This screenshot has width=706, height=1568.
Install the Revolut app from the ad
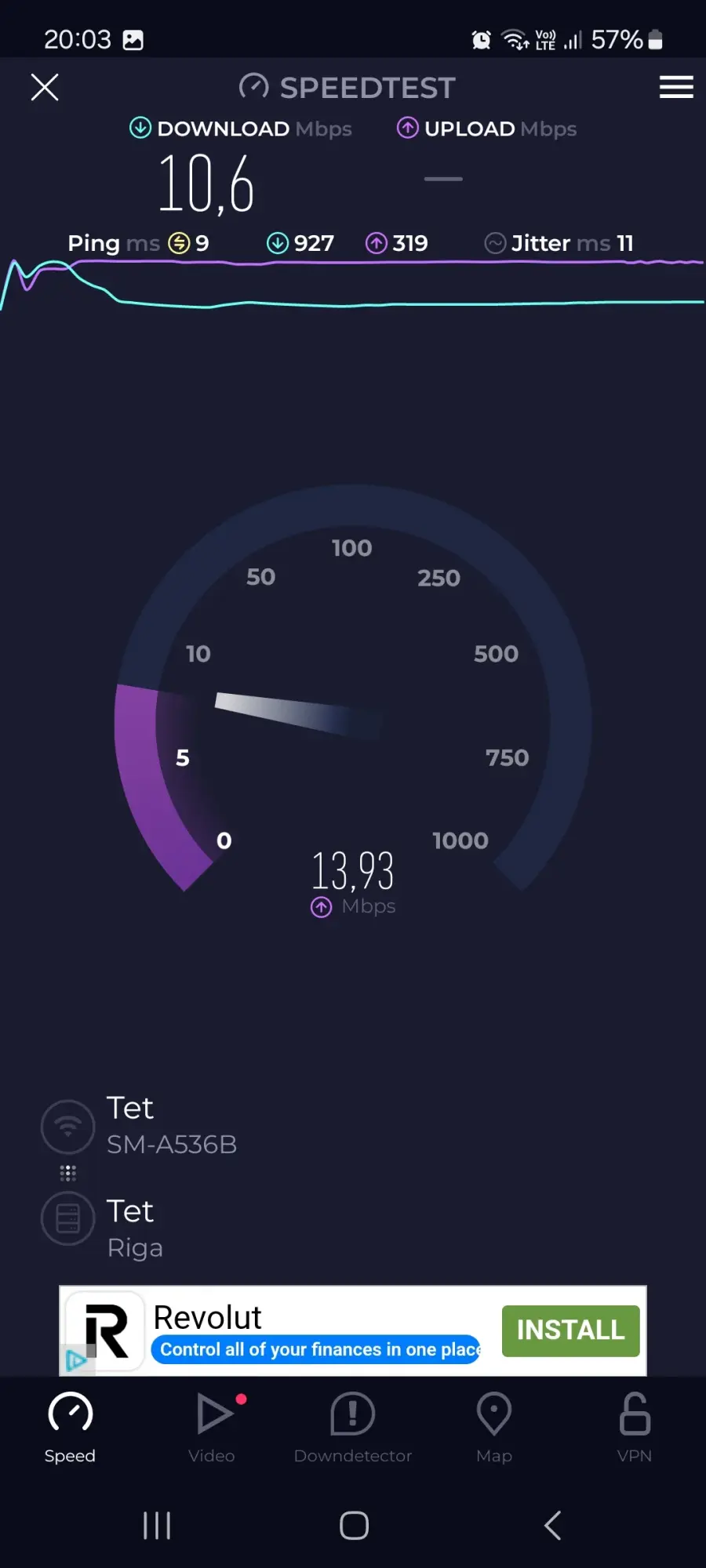coord(570,1330)
